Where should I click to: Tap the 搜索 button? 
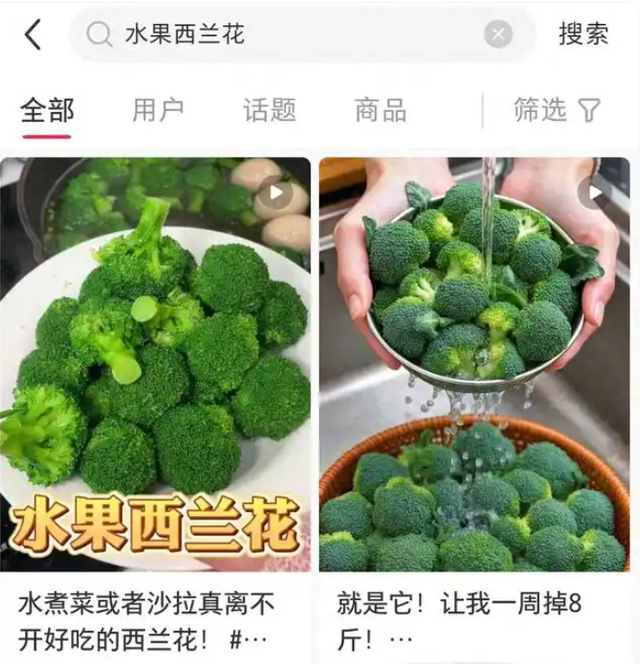pyautogui.click(x=584, y=35)
